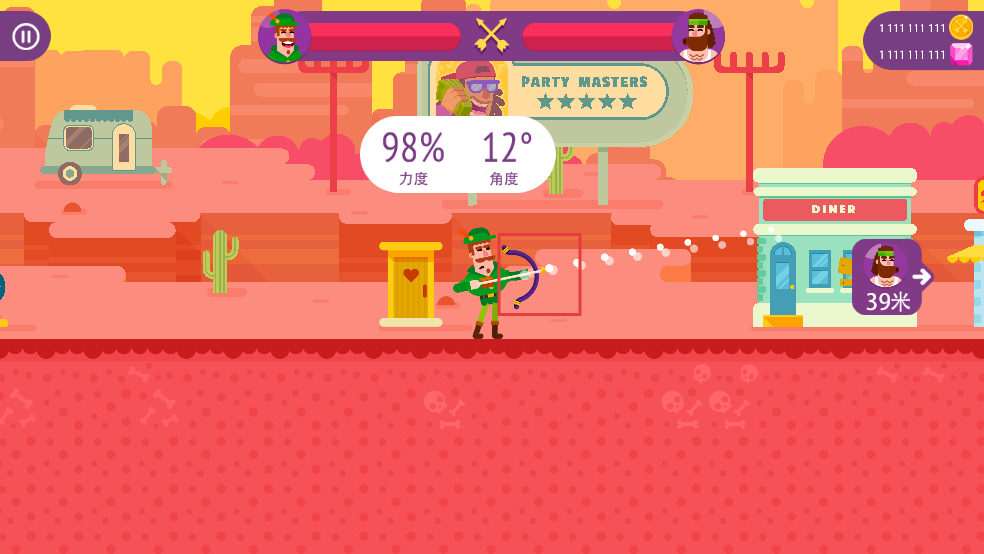This screenshot has height=554, width=984.
Task: Tap the enemy distance indicator showing 39米
Action: coord(887,278)
